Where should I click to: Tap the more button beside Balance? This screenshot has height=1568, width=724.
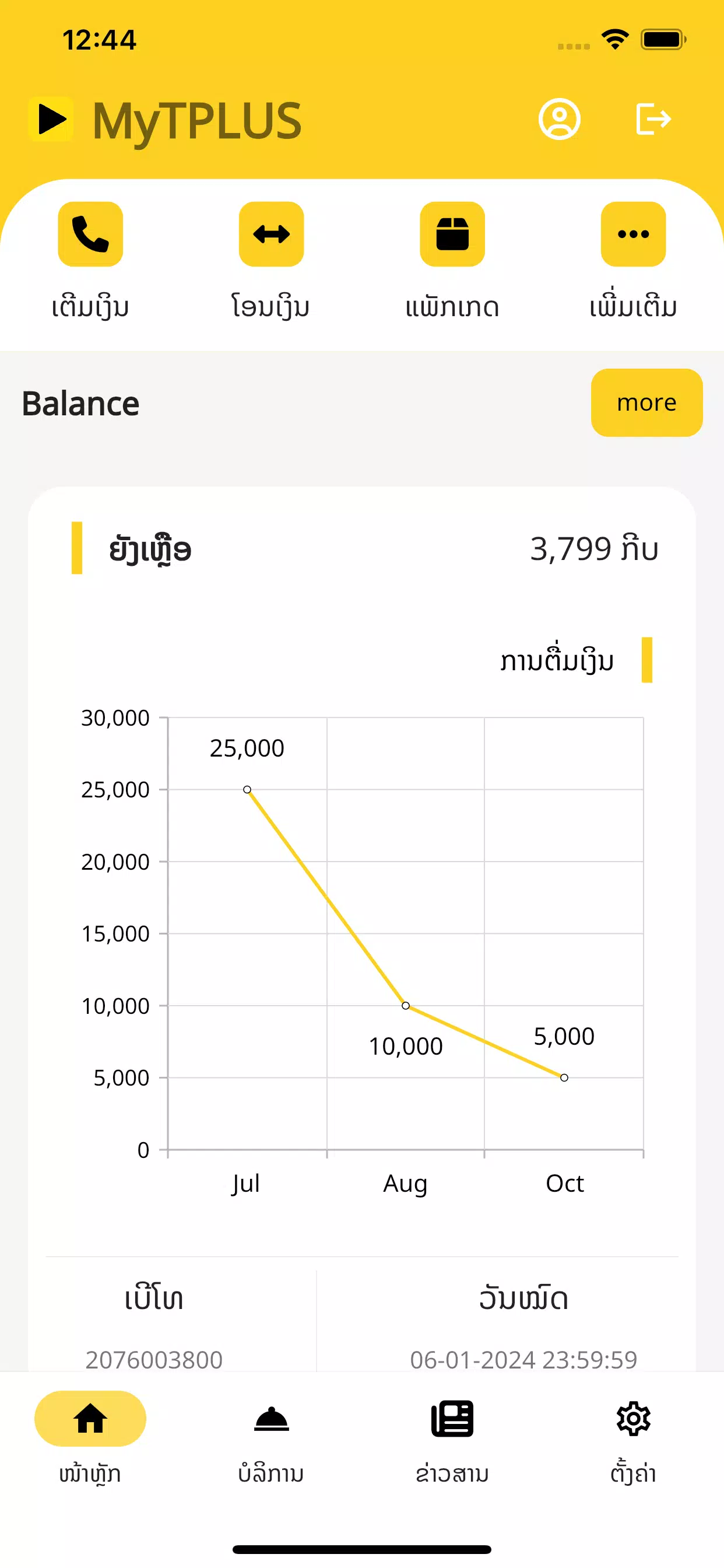tap(646, 403)
